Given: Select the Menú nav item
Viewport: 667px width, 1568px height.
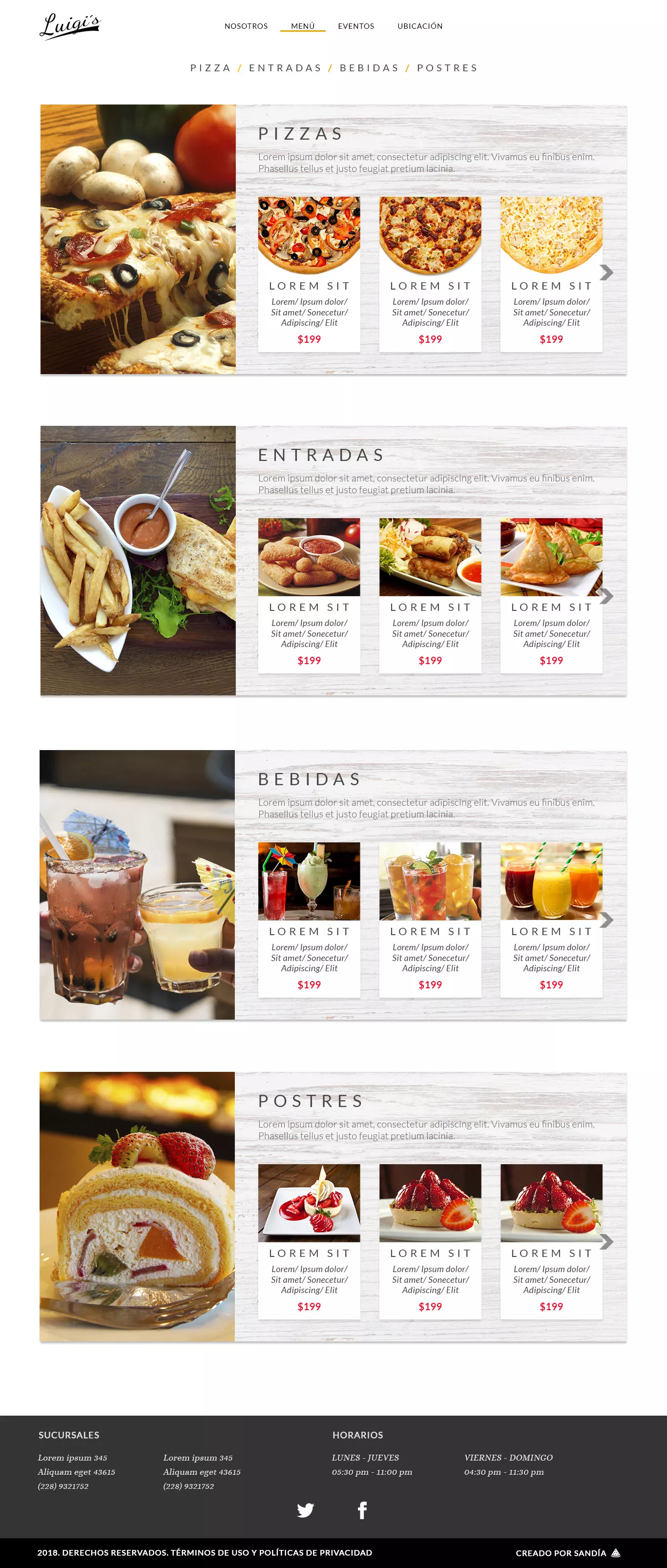Looking at the screenshot, I should tap(302, 26).
